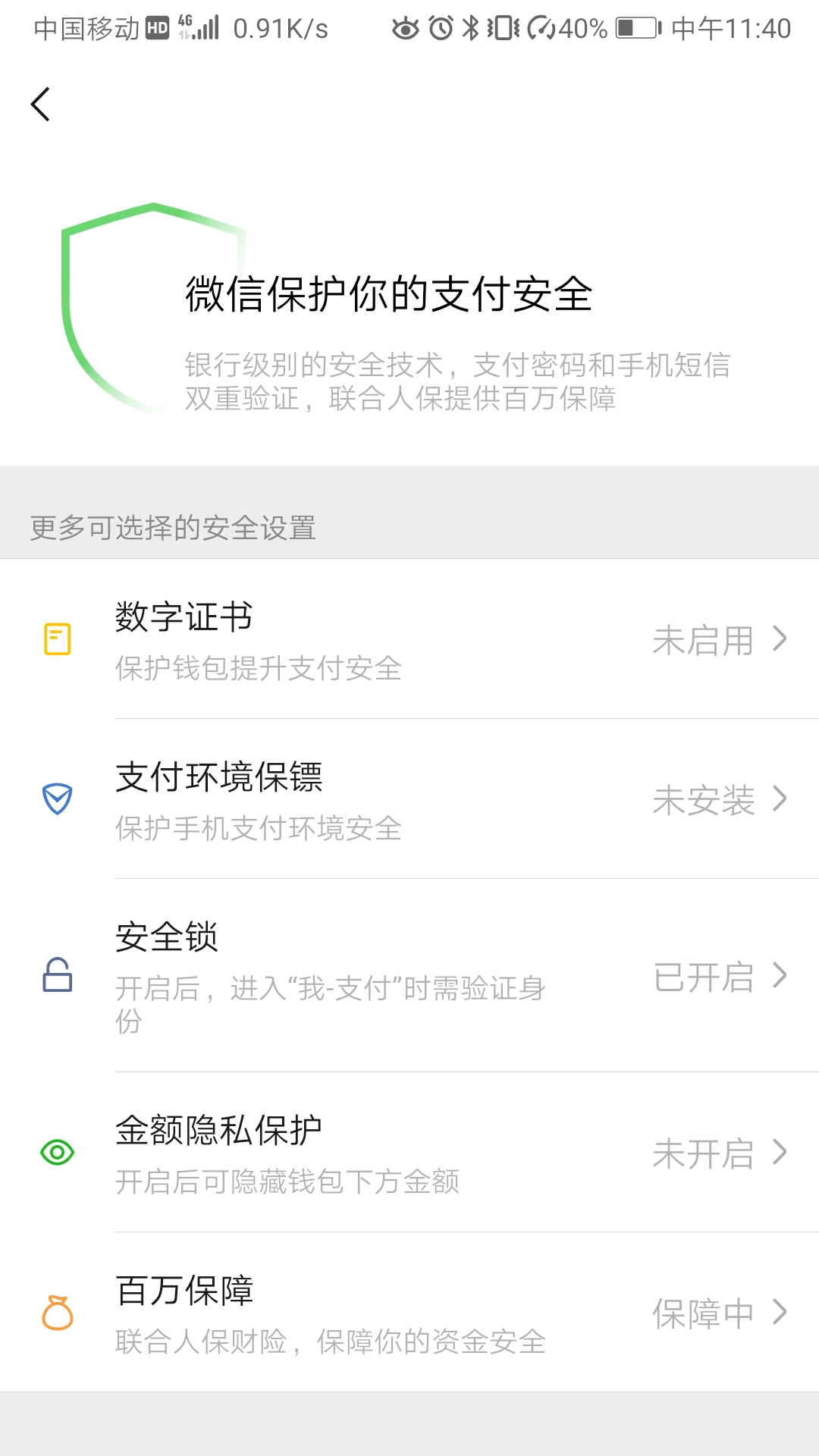This screenshot has height=1456, width=819.
Task: Click the green eye icon for 金额隐私保护
Action: point(57,1153)
